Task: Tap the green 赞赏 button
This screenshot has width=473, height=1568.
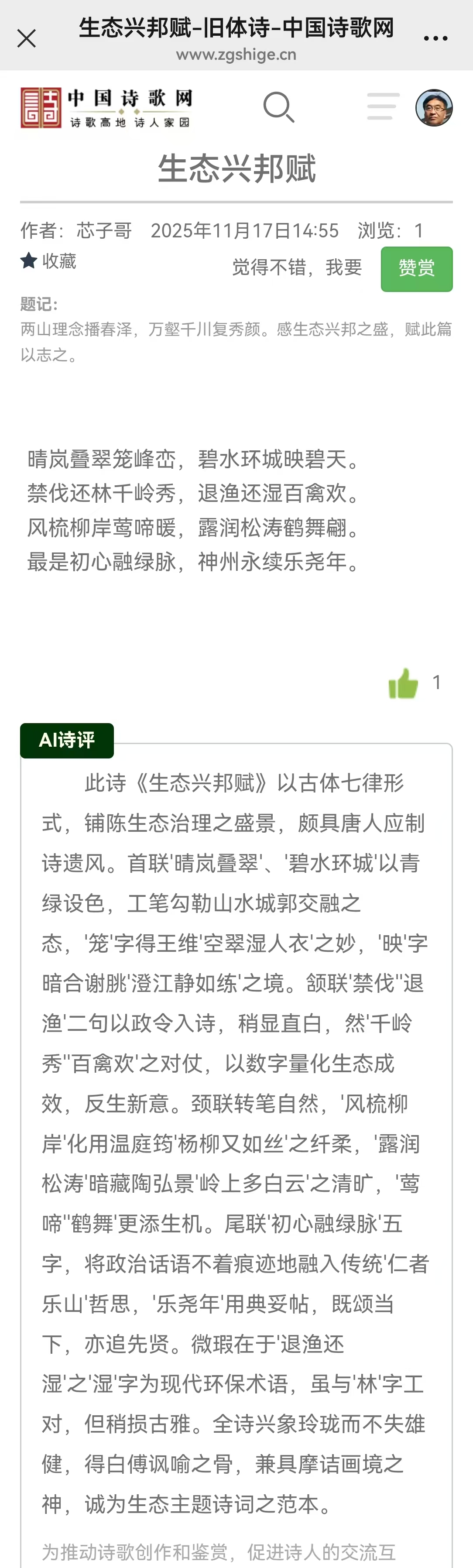Action: [417, 269]
